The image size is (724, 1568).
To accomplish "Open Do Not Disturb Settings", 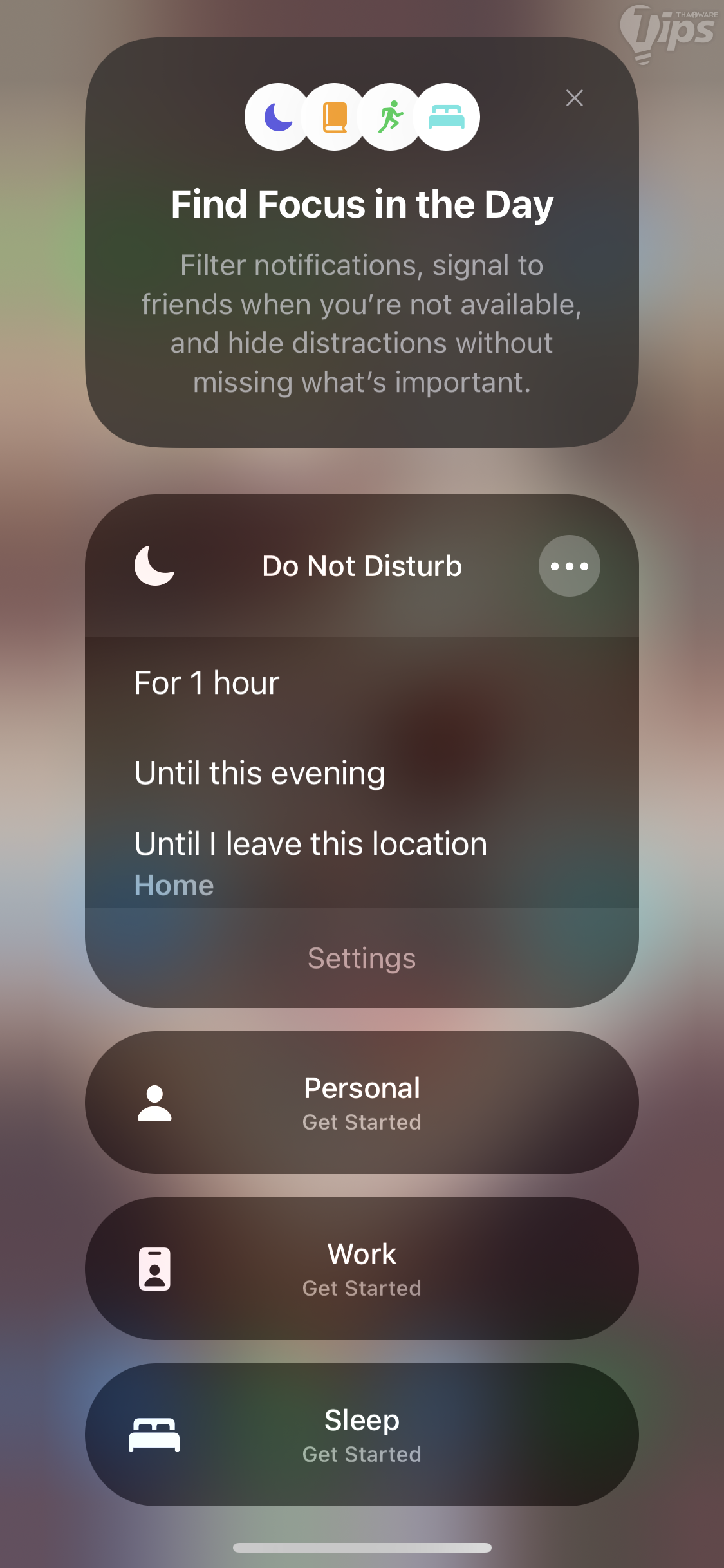I will pos(362,958).
